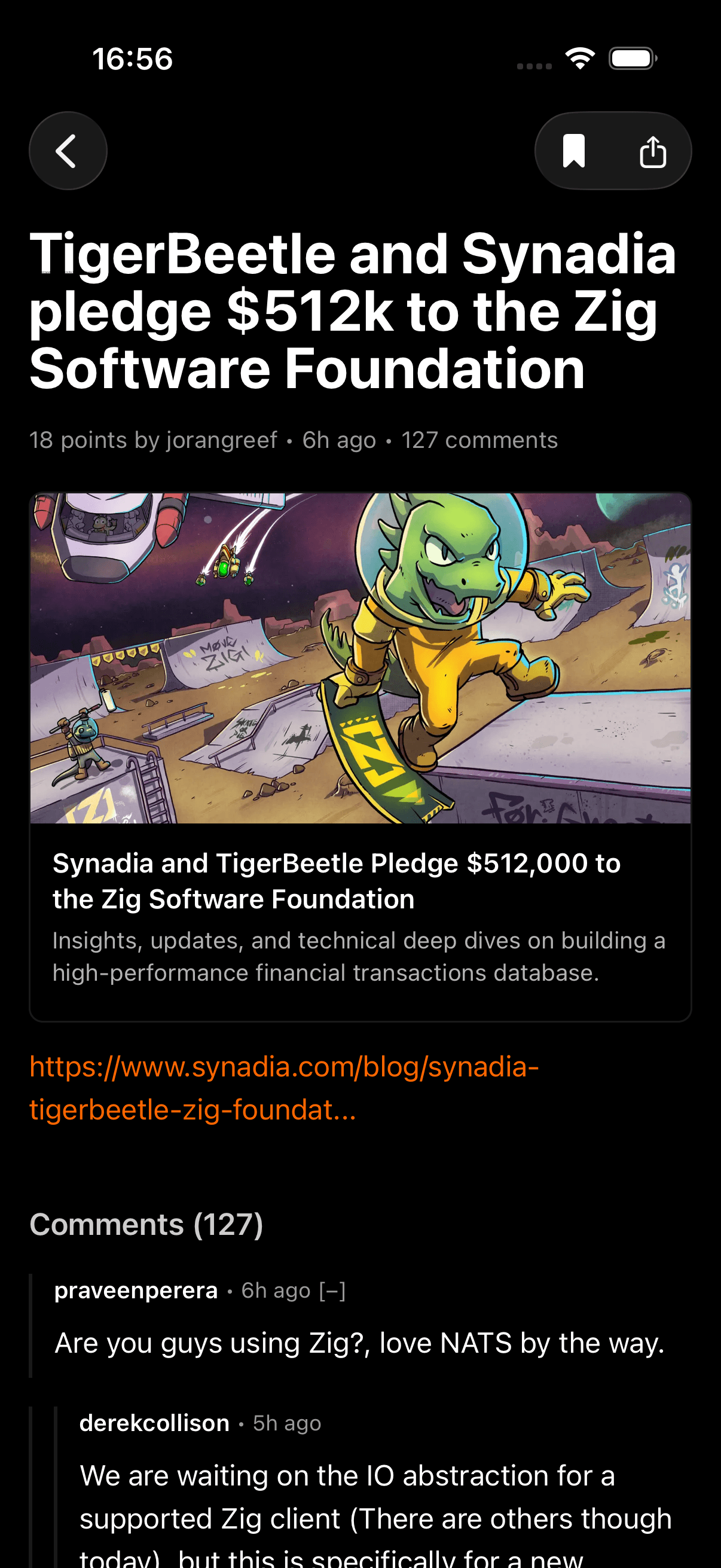Open the Synadia and TigerBeetle article preview card

click(360, 756)
